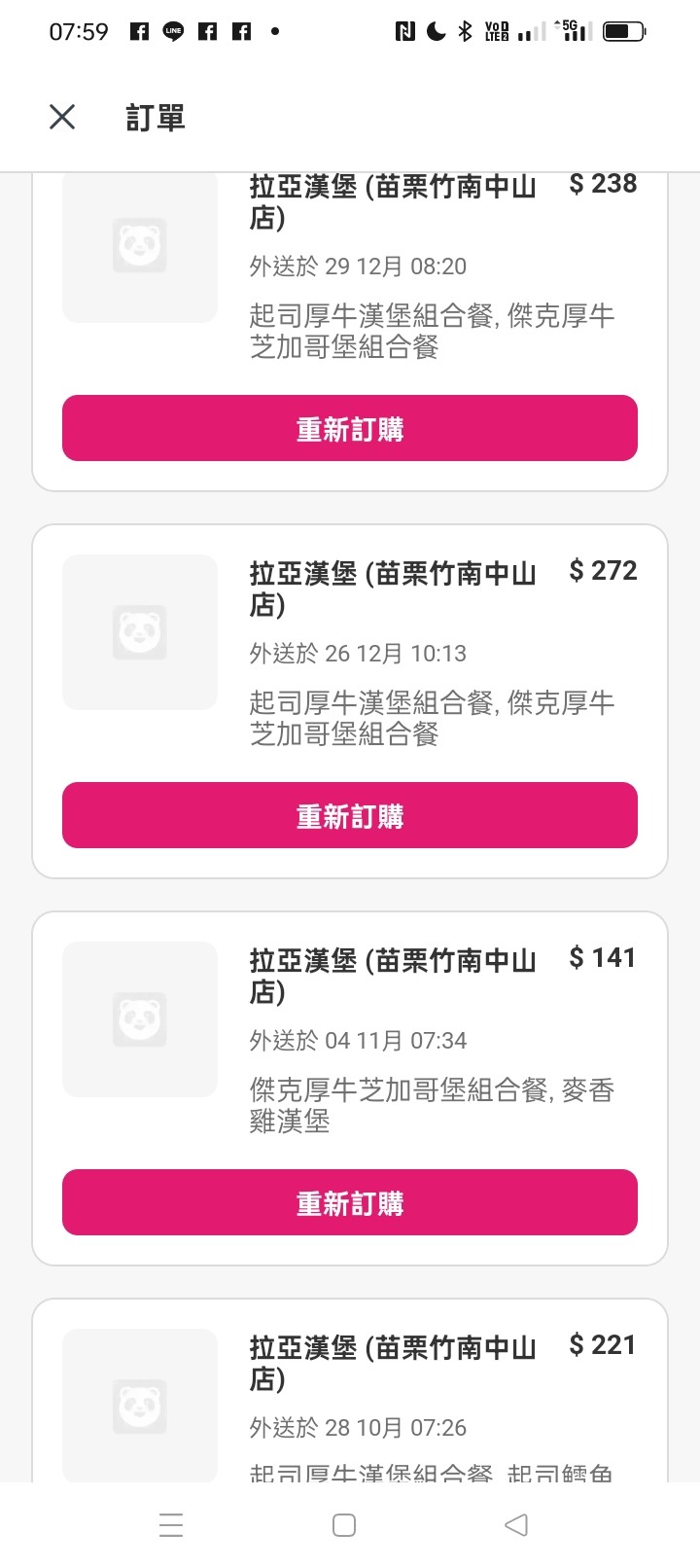Close the 訂單 orders screen
Screen dimensions: 700x1568
tap(62, 118)
